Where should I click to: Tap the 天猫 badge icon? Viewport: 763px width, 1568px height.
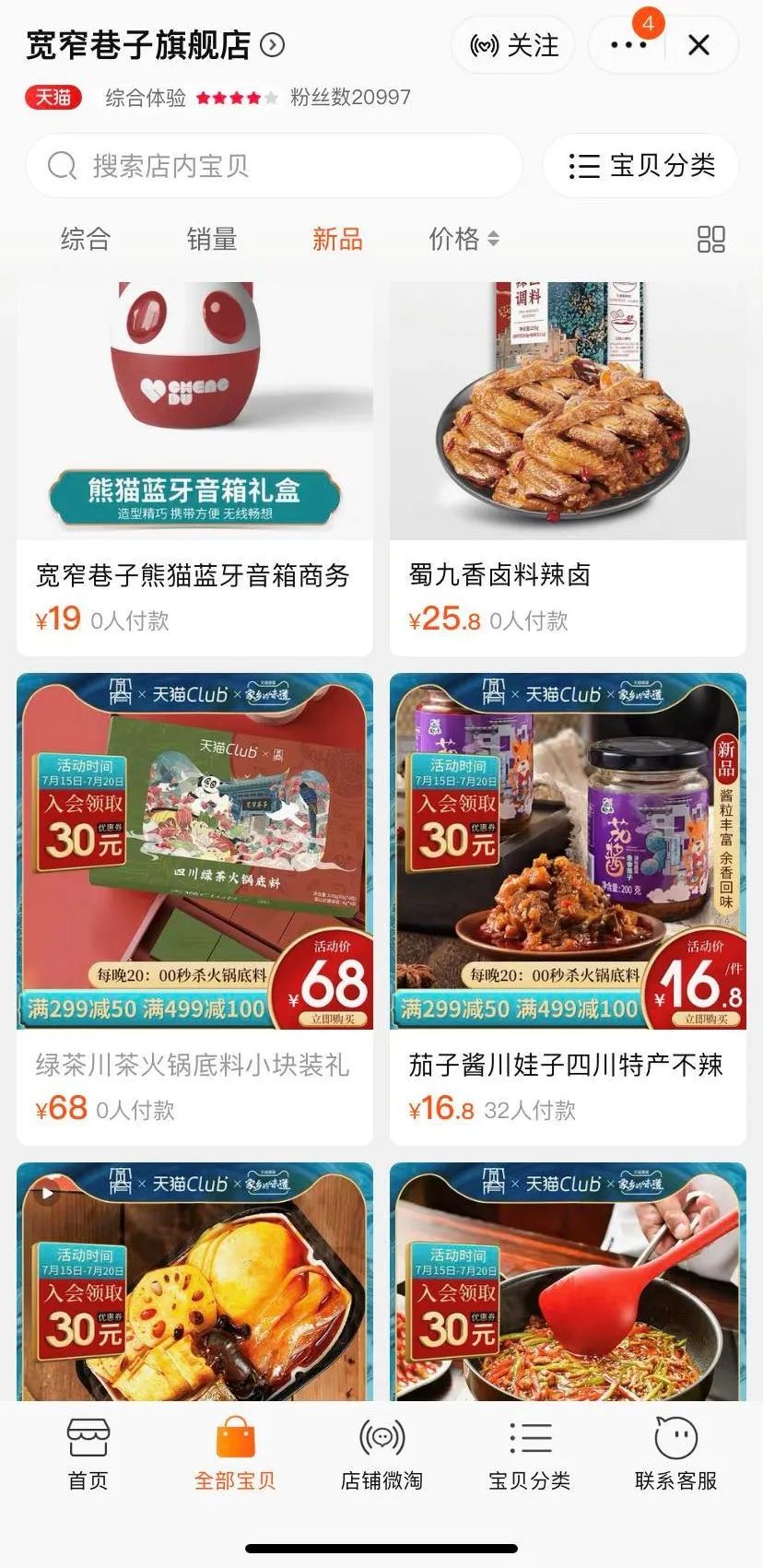click(x=53, y=97)
